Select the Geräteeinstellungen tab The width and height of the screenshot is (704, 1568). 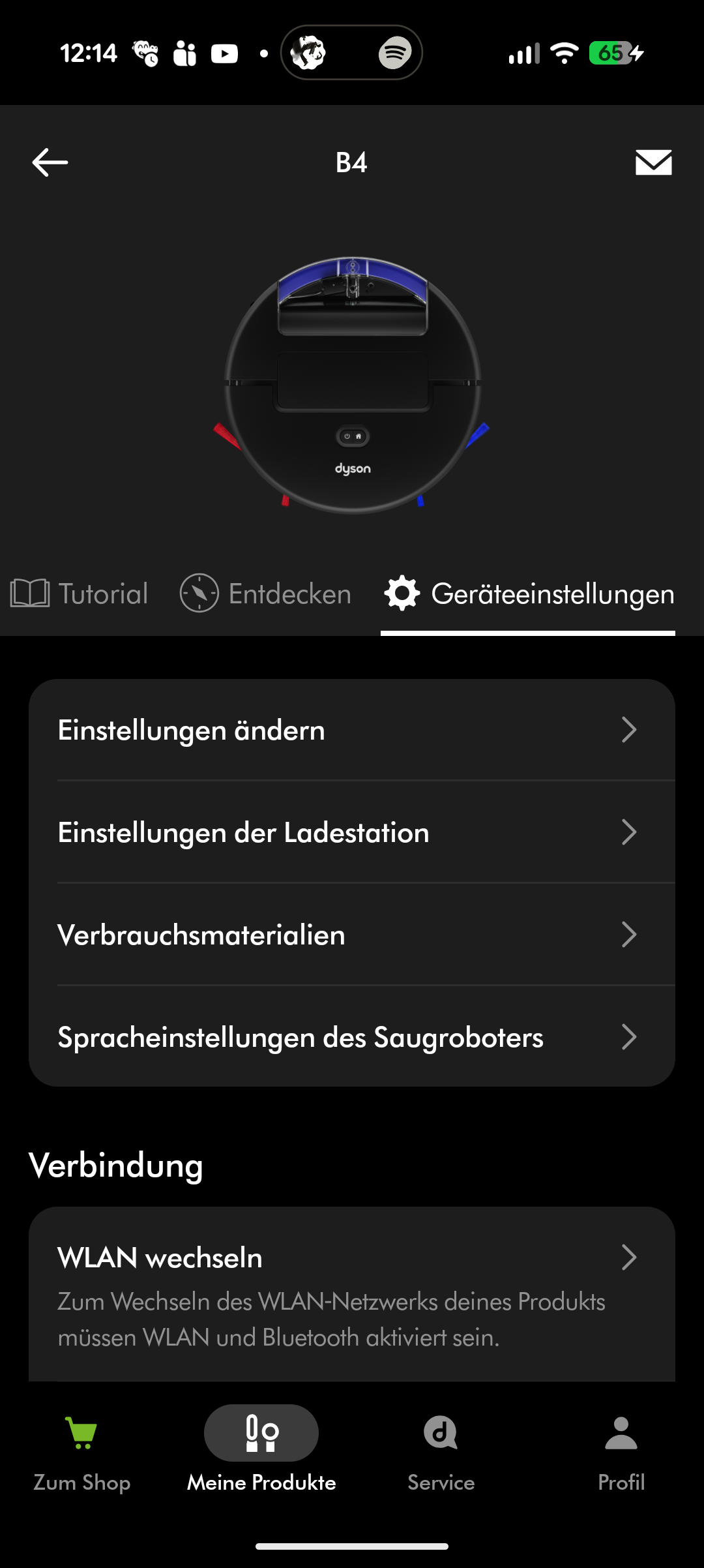tap(529, 594)
